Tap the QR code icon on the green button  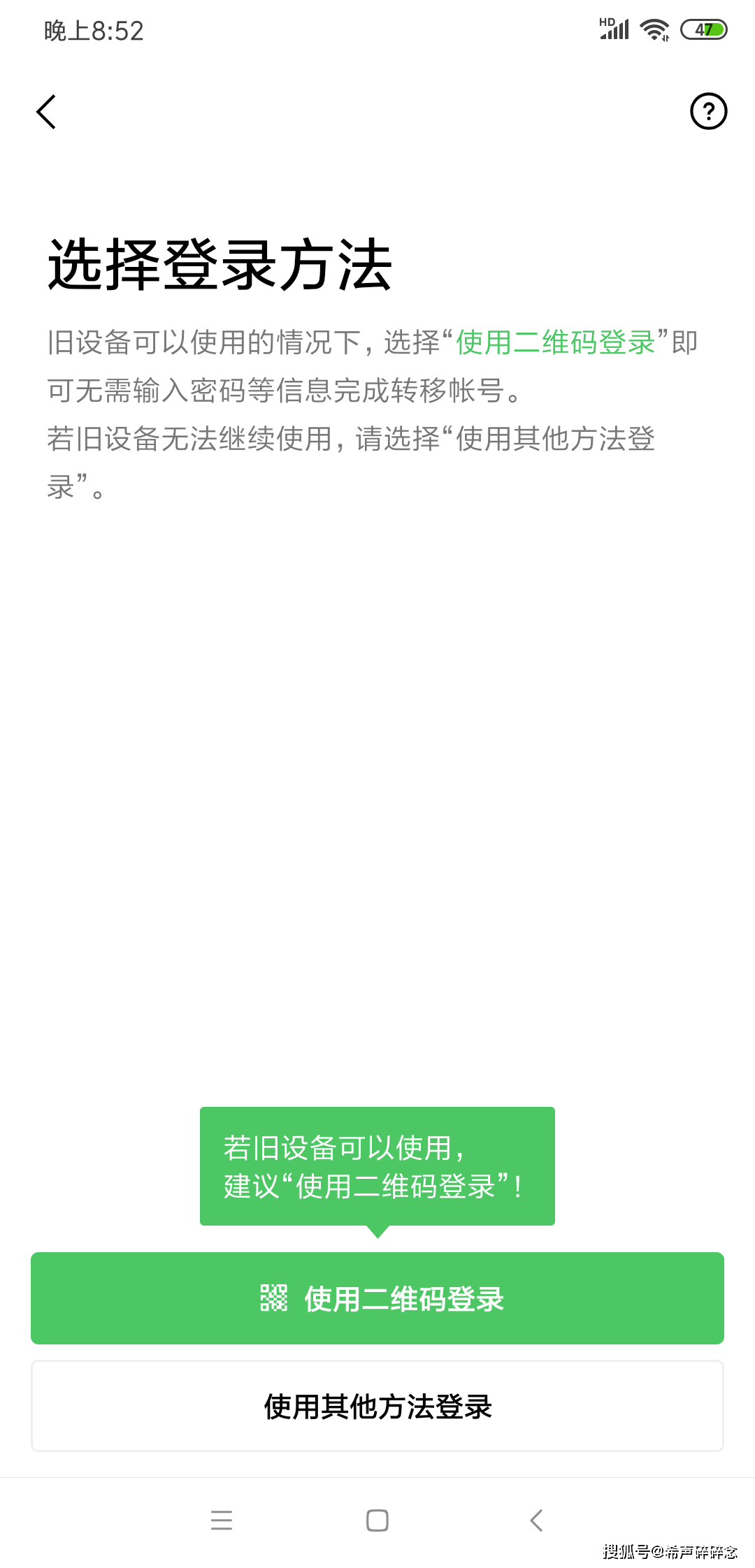tap(273, 1298)
